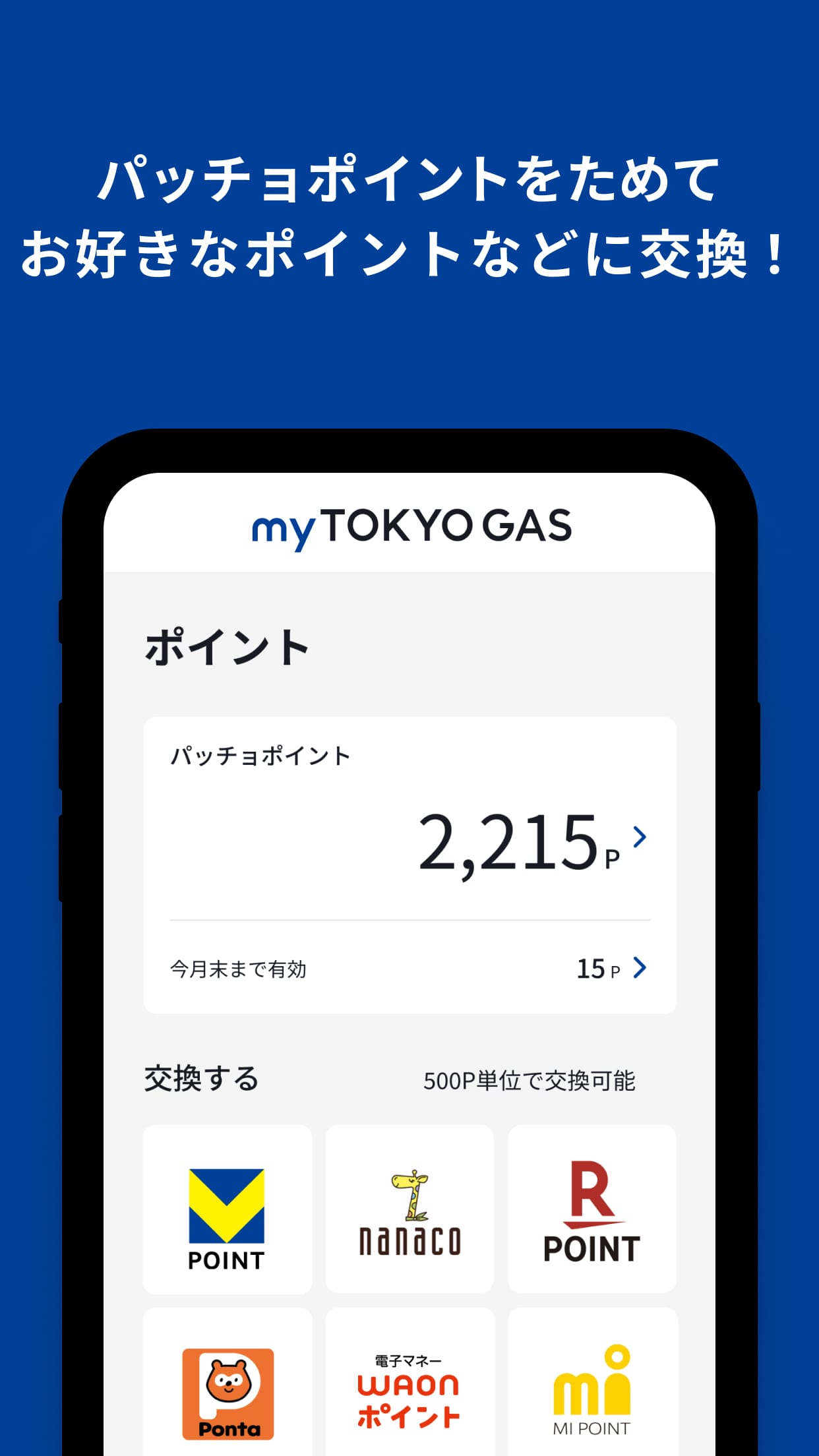Click the 交換する section heading

pos(200,1079)
